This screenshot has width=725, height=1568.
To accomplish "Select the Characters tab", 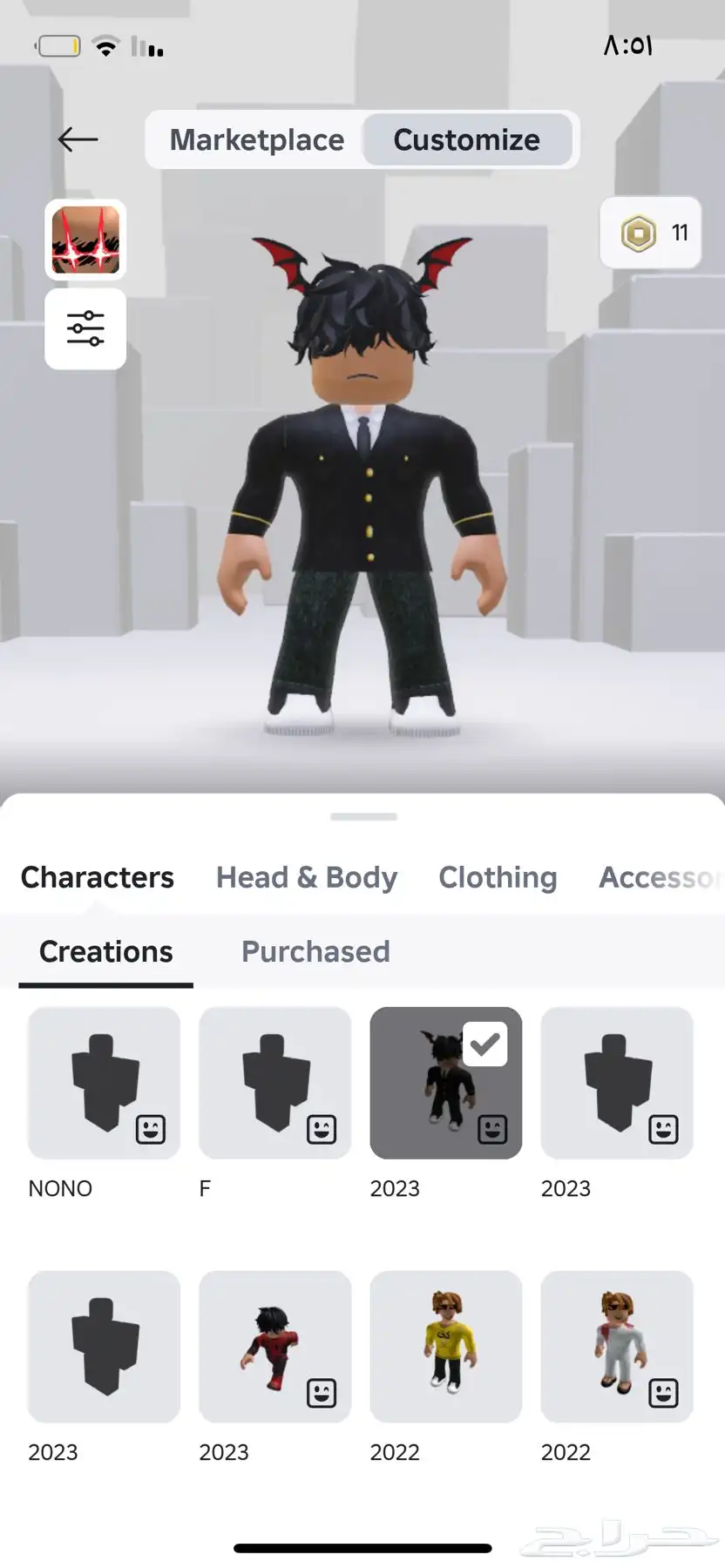I will point(97,877).
